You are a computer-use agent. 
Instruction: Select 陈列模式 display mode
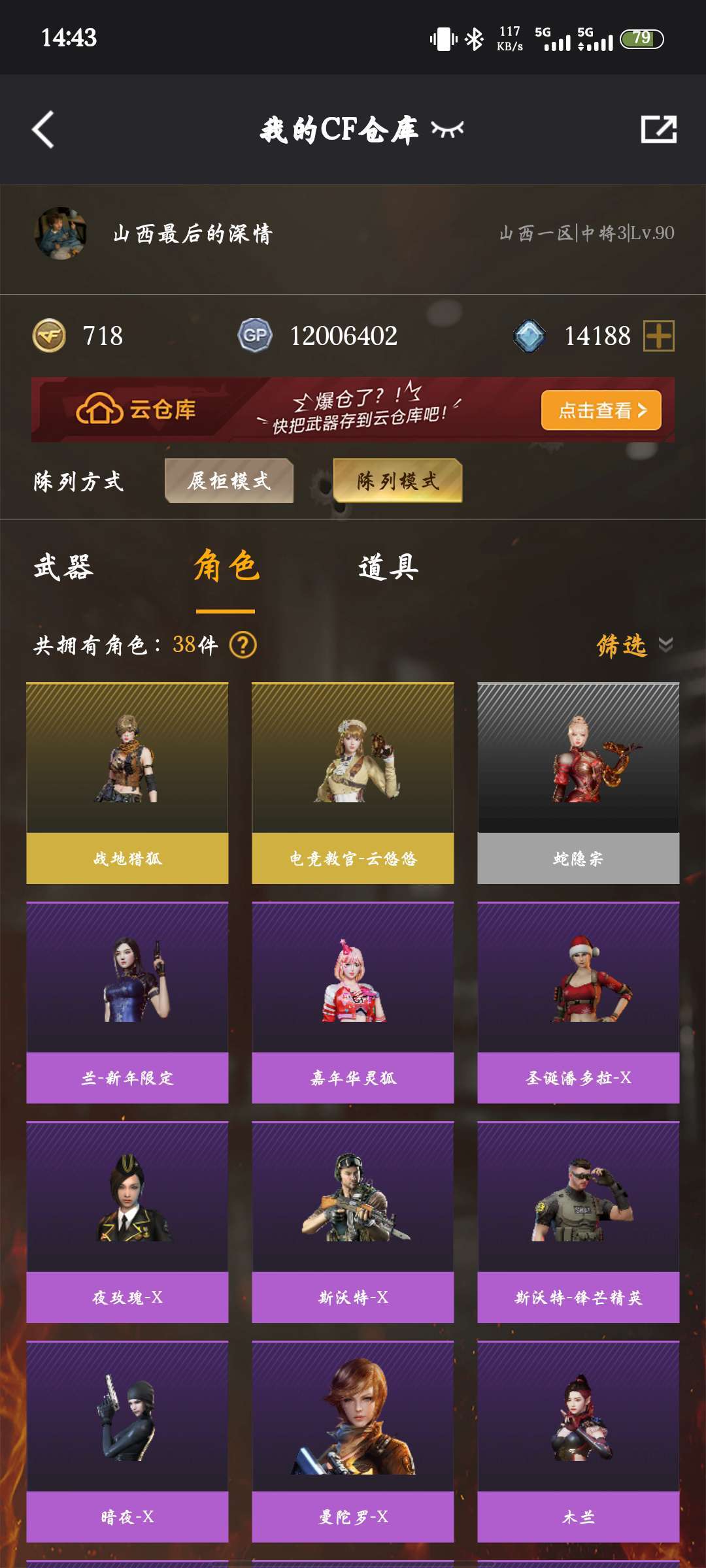pyautogui.click(x=397, y=481)
